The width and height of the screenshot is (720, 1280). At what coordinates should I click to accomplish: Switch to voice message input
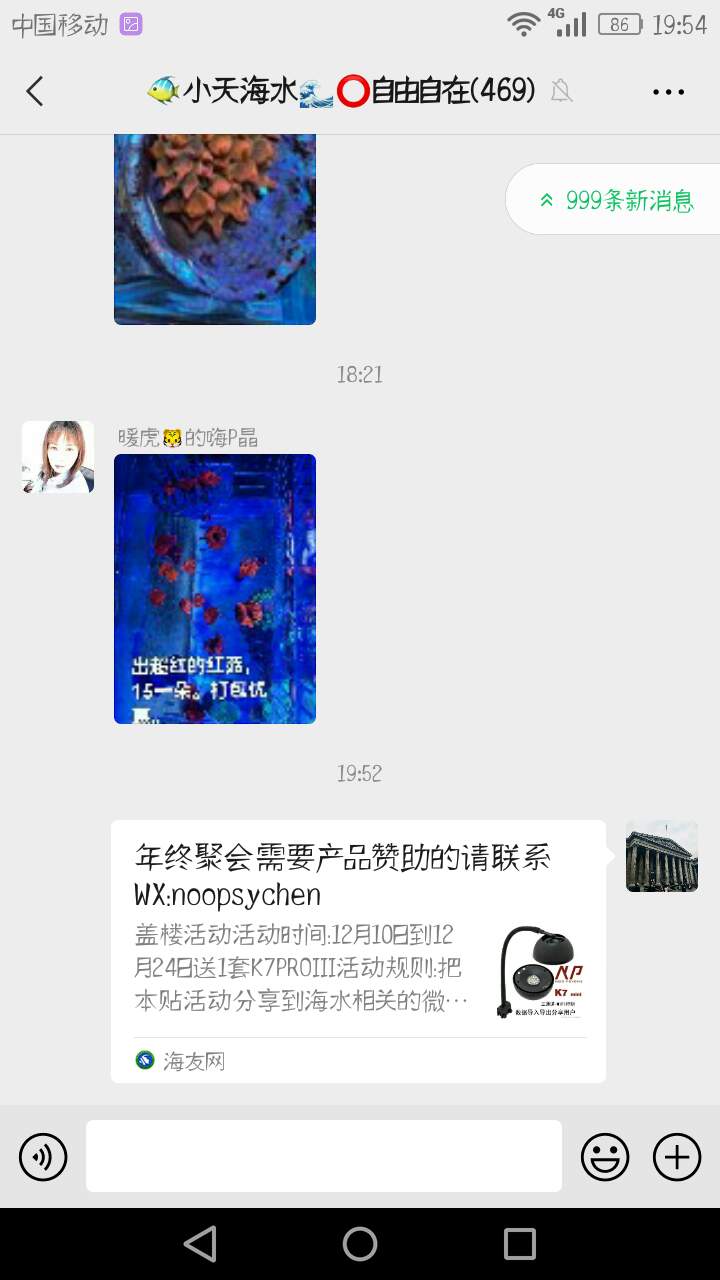pos(43,1157)
